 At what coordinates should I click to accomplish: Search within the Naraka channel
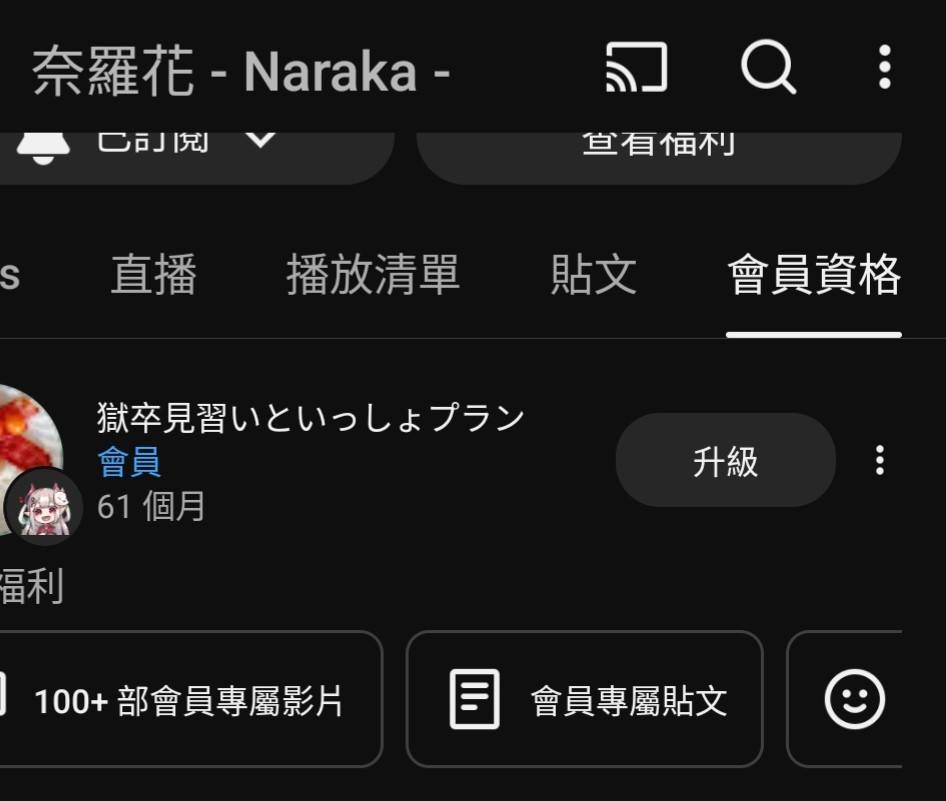click(768, 69)
